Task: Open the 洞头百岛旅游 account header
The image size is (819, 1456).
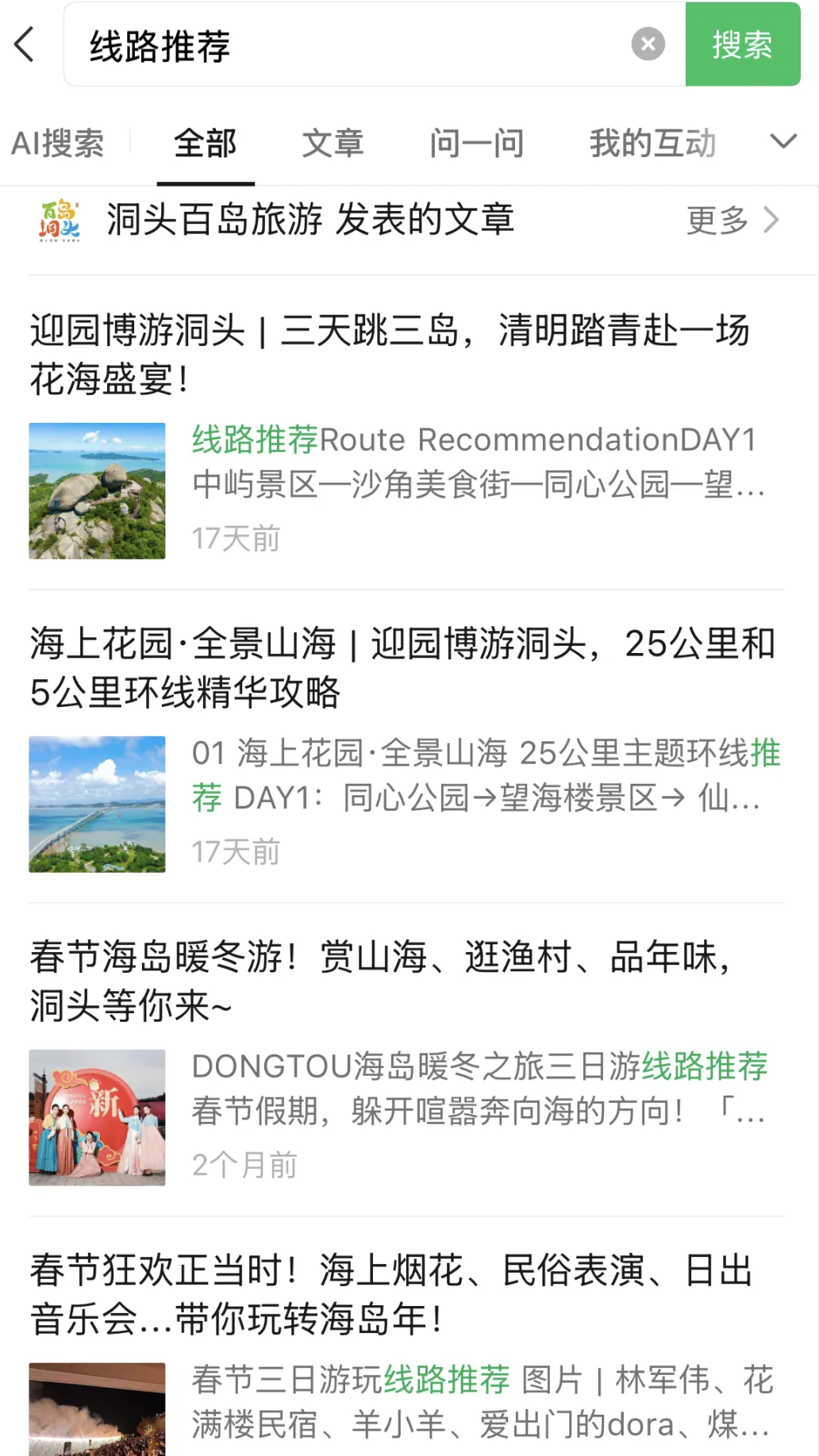Action: [x=310, y=221]
